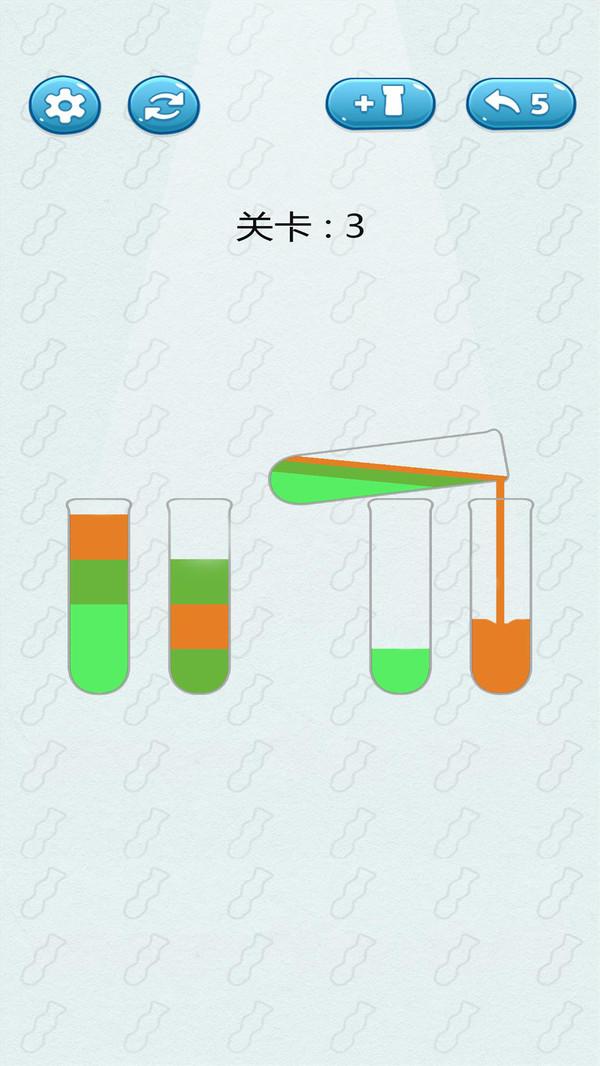Select the tube with orange in the middle
This screenshot has height=1066, width=600.
coord(199,596)
